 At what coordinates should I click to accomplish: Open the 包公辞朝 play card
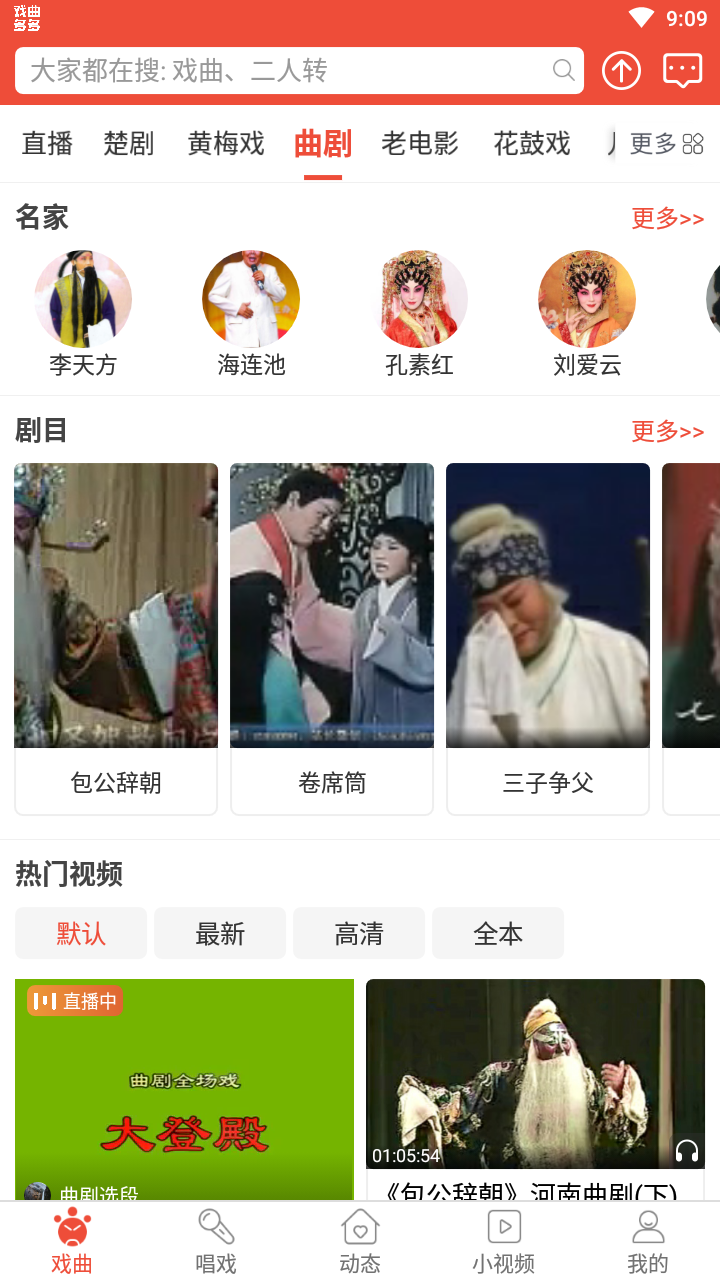pyautogui.click(x=116, y=639)
